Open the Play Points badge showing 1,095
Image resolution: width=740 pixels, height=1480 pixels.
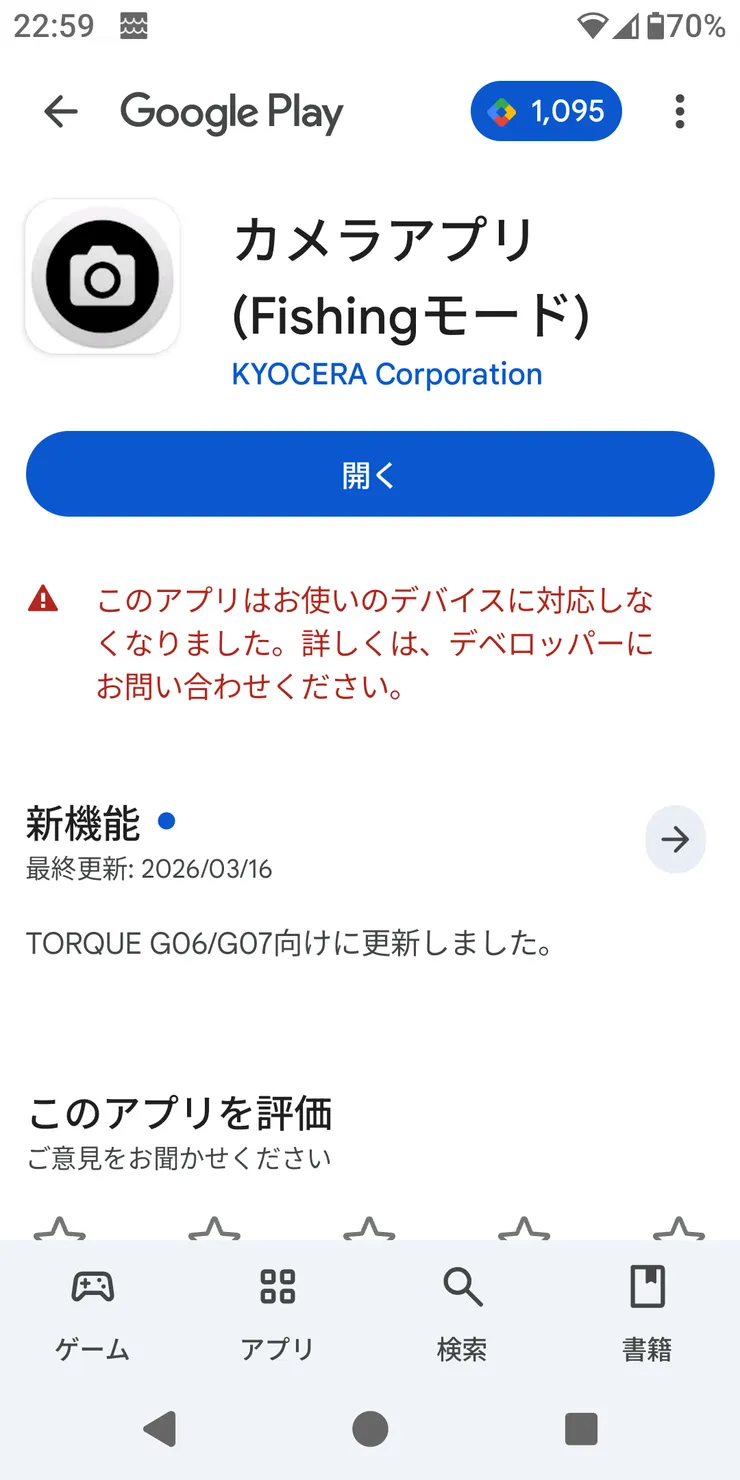coord(546,111)
